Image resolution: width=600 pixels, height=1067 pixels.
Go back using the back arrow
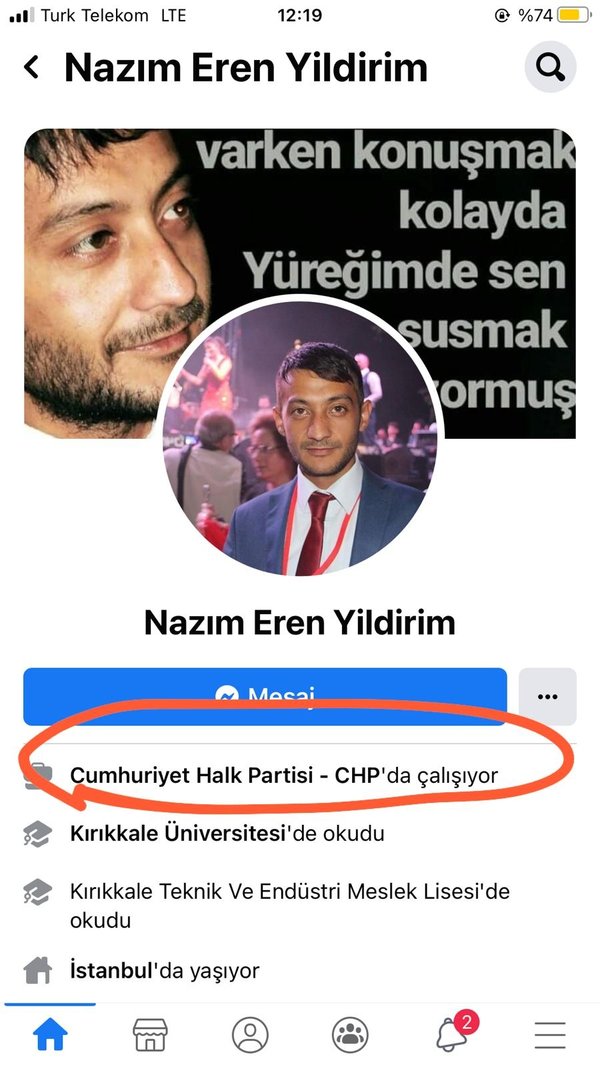33,68
